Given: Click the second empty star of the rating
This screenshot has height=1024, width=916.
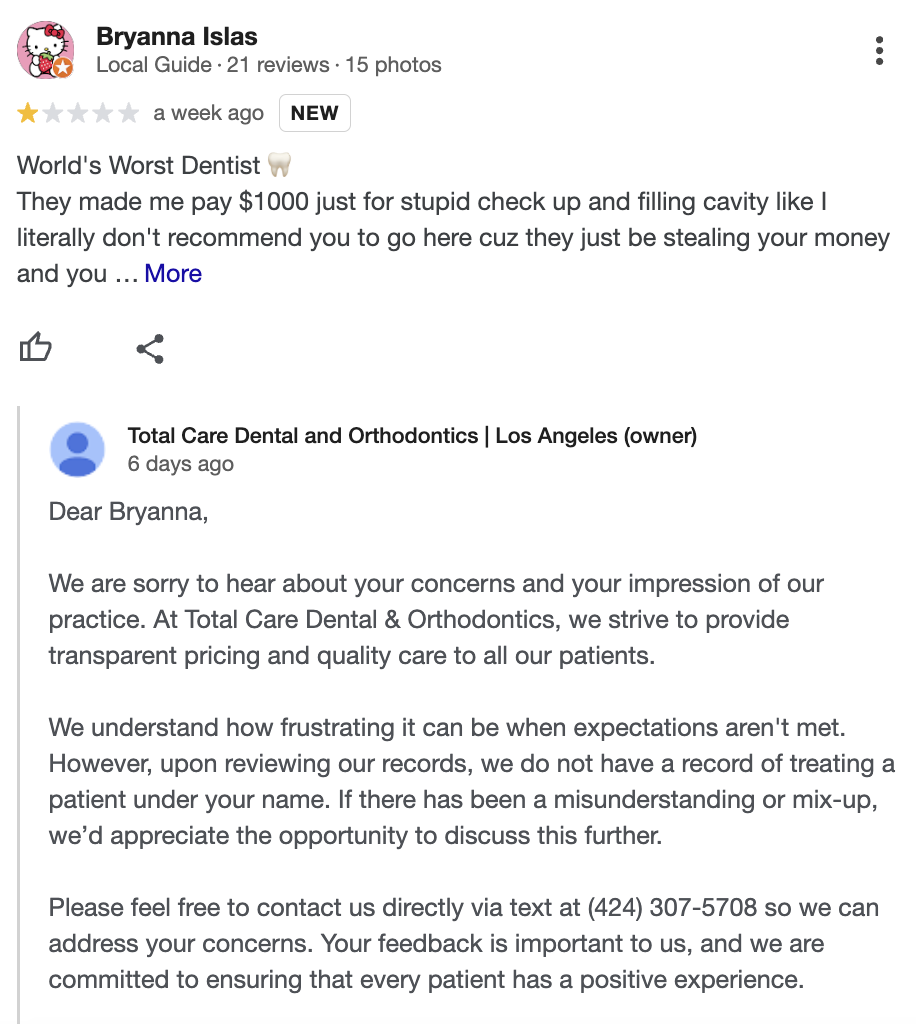Looking at the screenshot, I should [53, 113].
